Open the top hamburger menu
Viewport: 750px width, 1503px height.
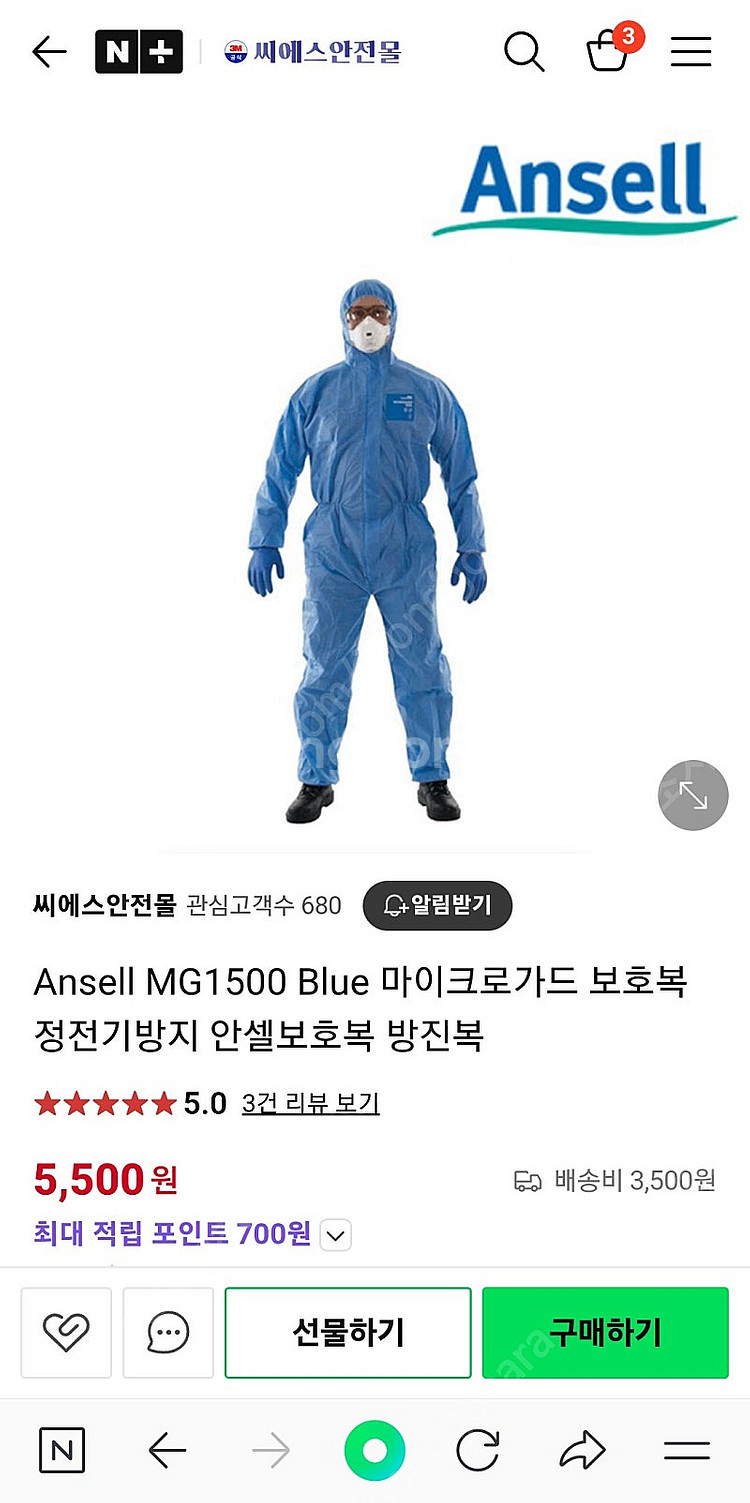[690, 52]
